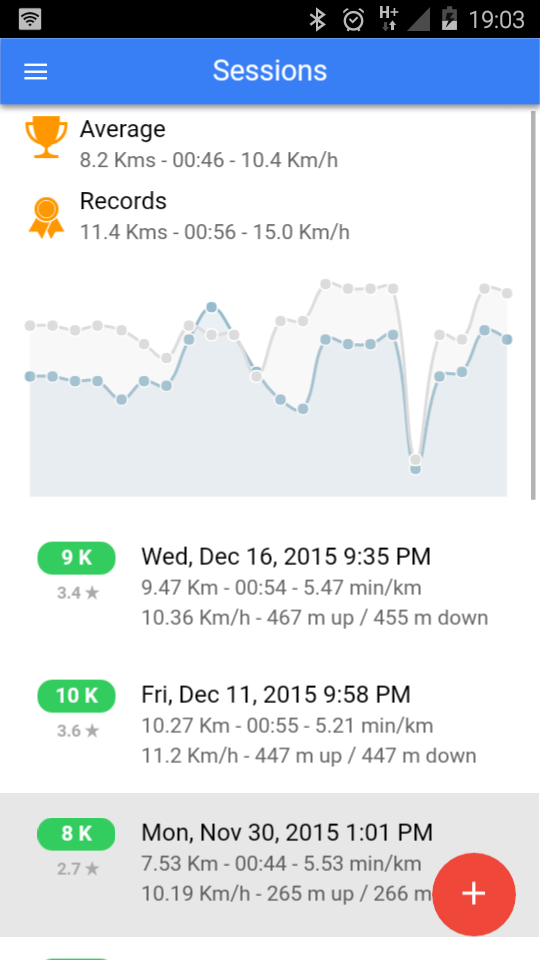Open the Fri, Dec 11, 2015 session
This screenshot has width=540, height=960.
pos(270,725)
